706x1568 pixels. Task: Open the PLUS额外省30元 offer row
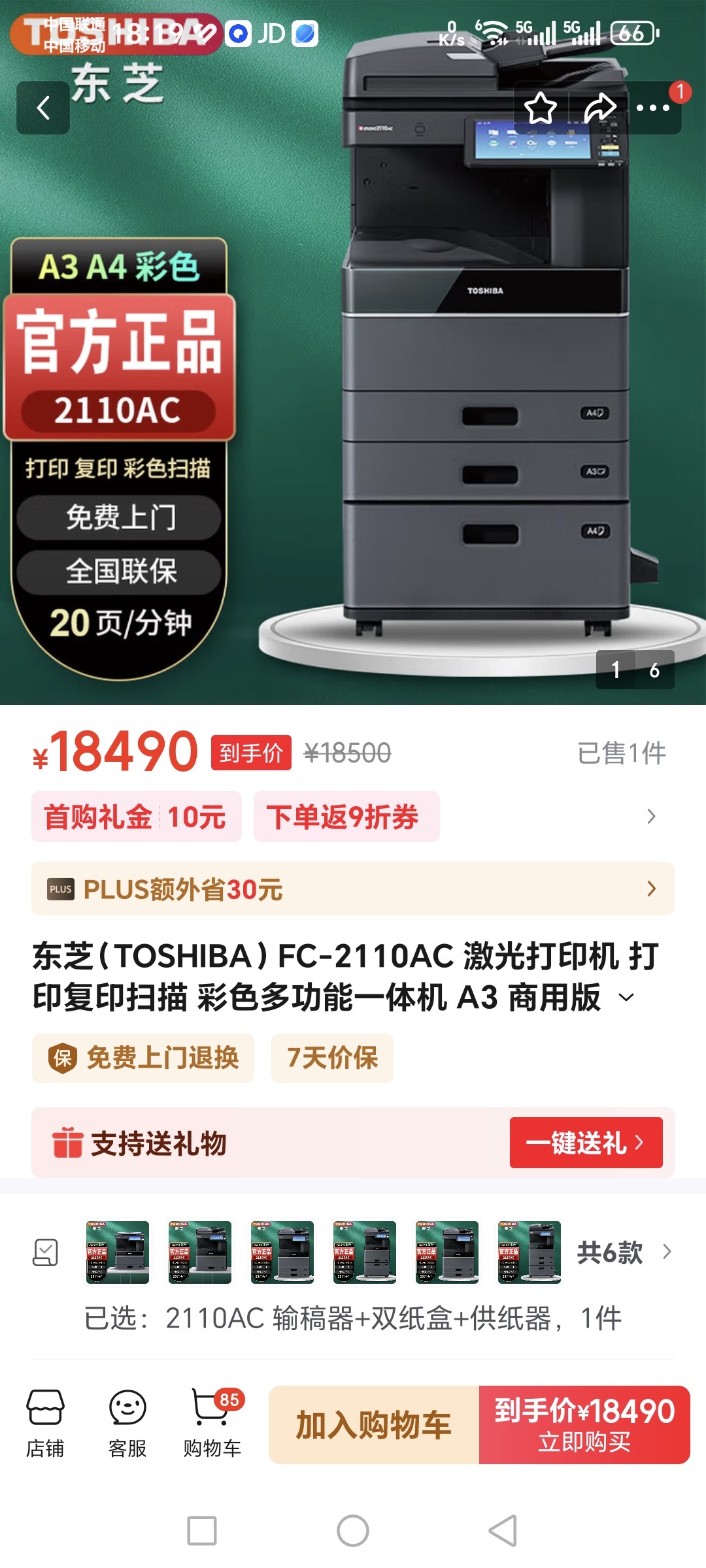click(353, 889)
